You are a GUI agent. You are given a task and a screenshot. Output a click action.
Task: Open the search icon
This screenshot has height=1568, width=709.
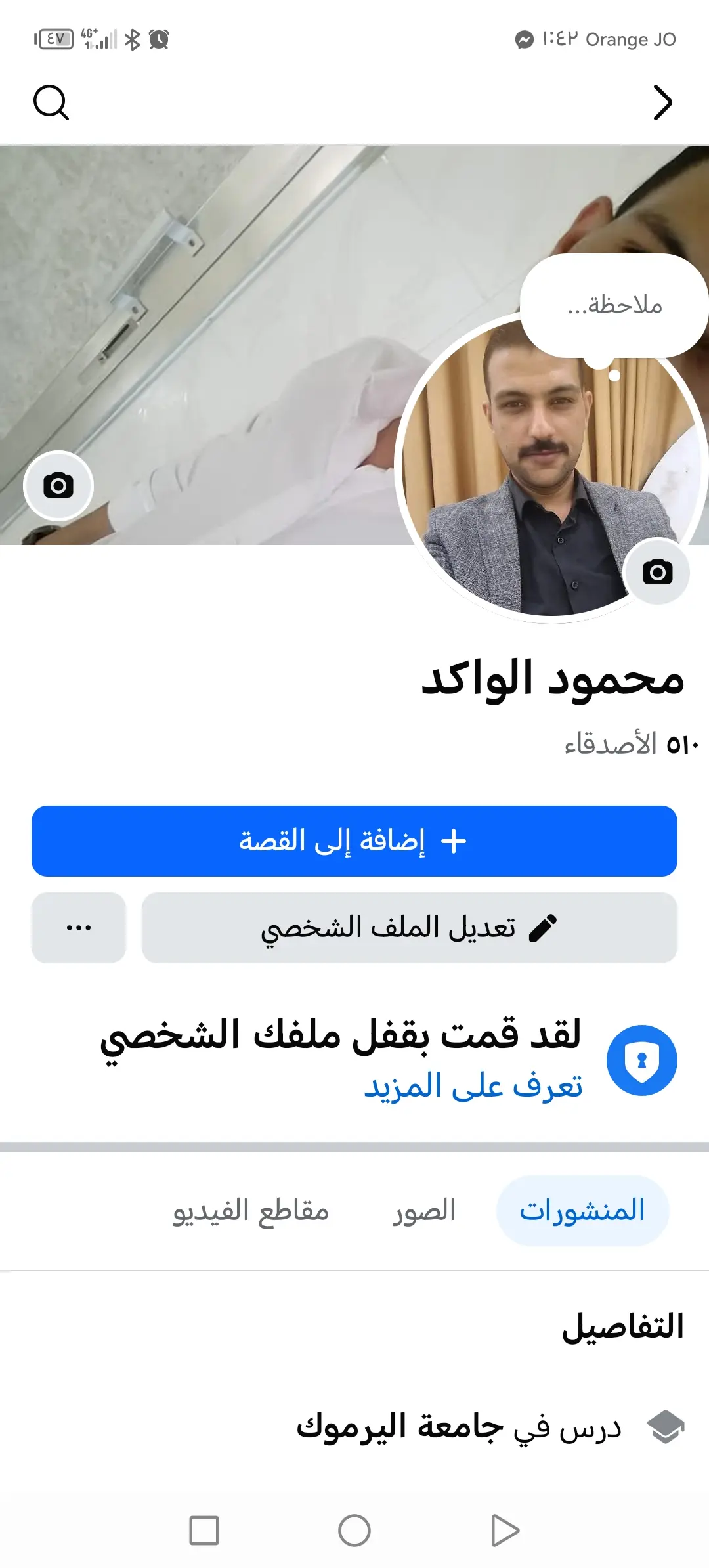[51, 102]
